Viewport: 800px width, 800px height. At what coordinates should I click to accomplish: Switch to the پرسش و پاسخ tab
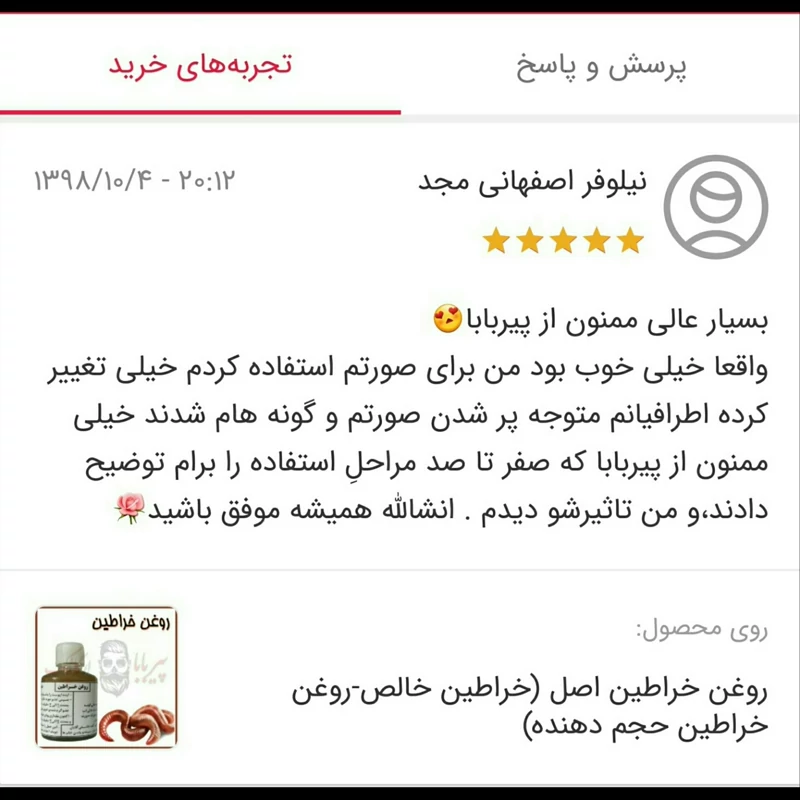(601, 68)
